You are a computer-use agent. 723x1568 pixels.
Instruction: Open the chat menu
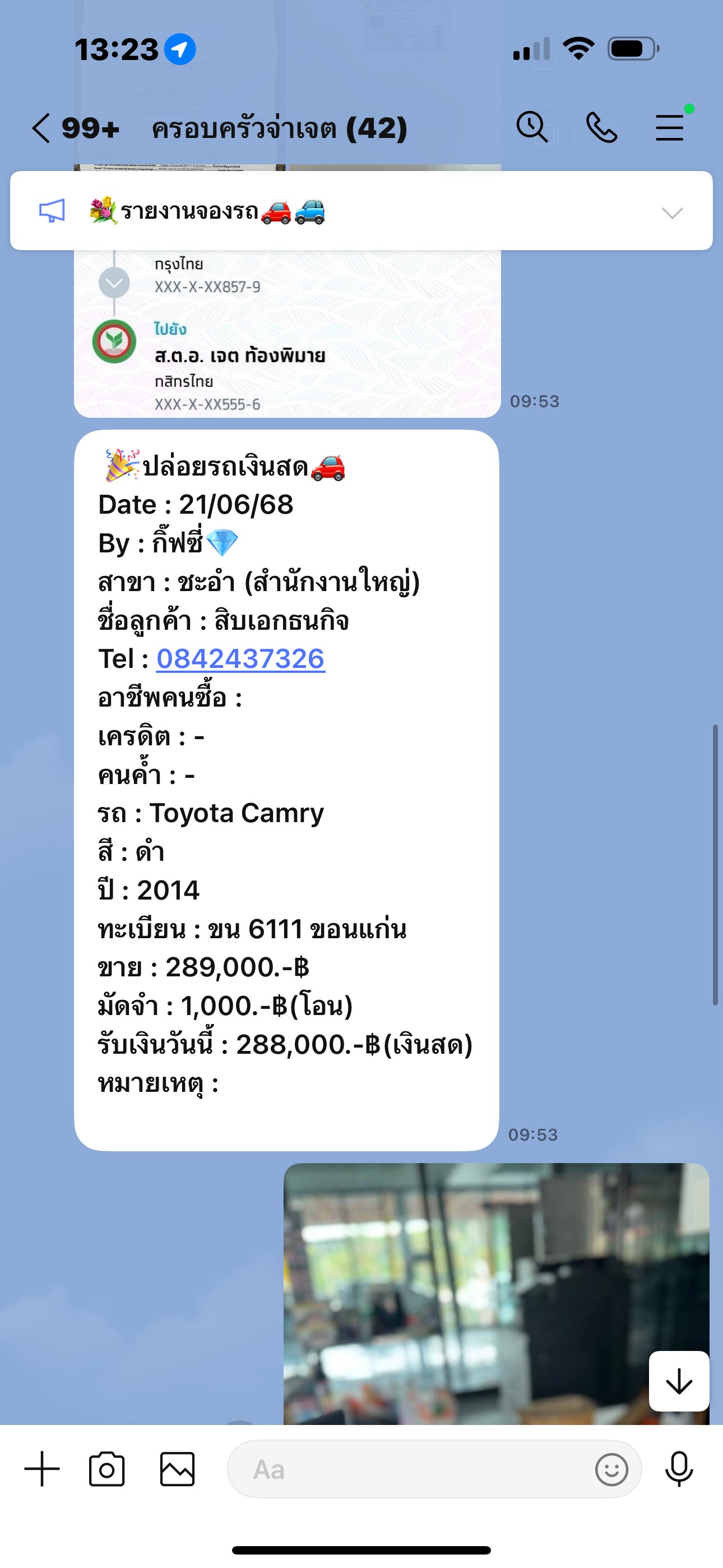click(670, 128)
